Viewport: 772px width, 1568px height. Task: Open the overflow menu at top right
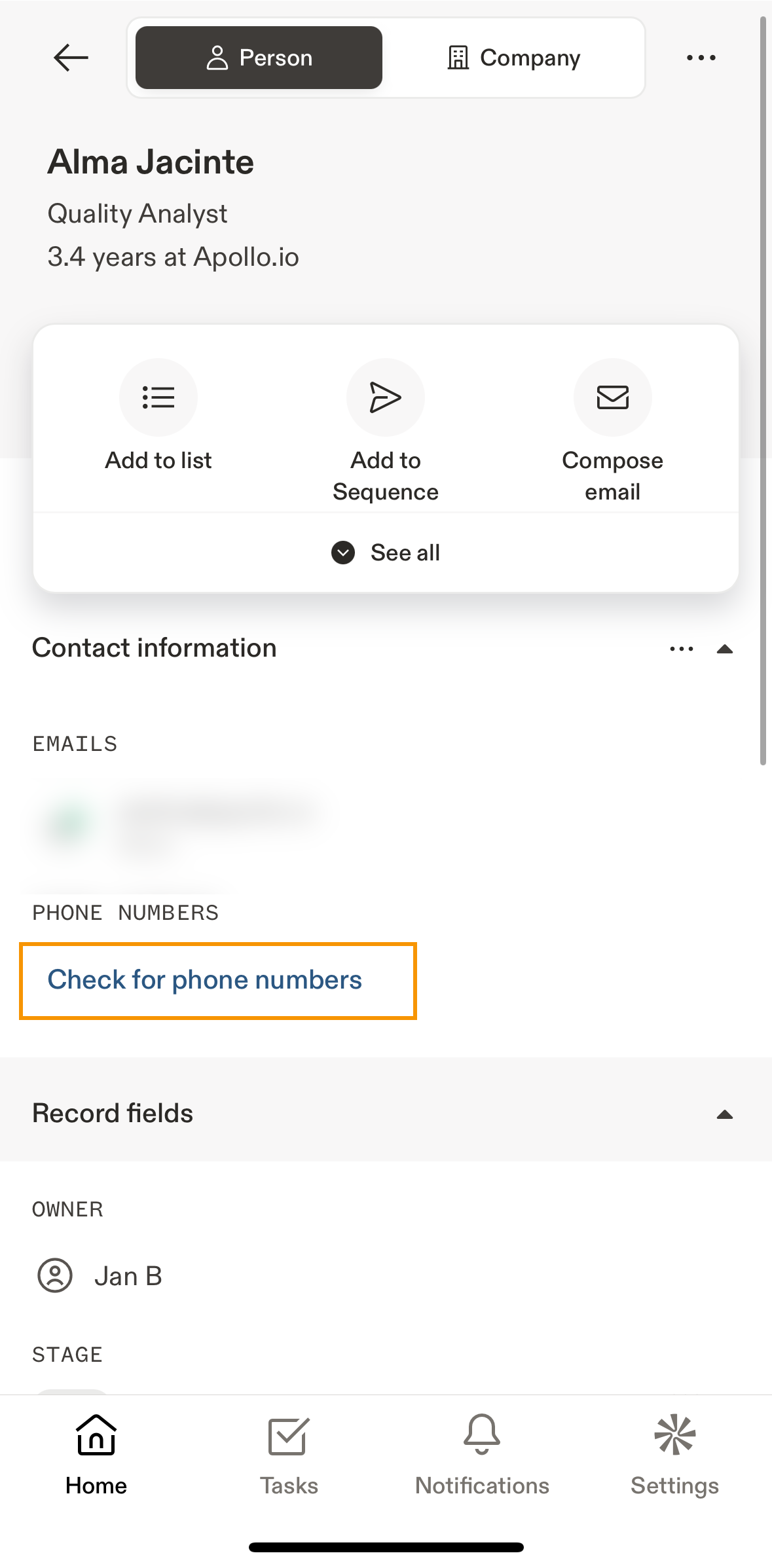(701, 58)
